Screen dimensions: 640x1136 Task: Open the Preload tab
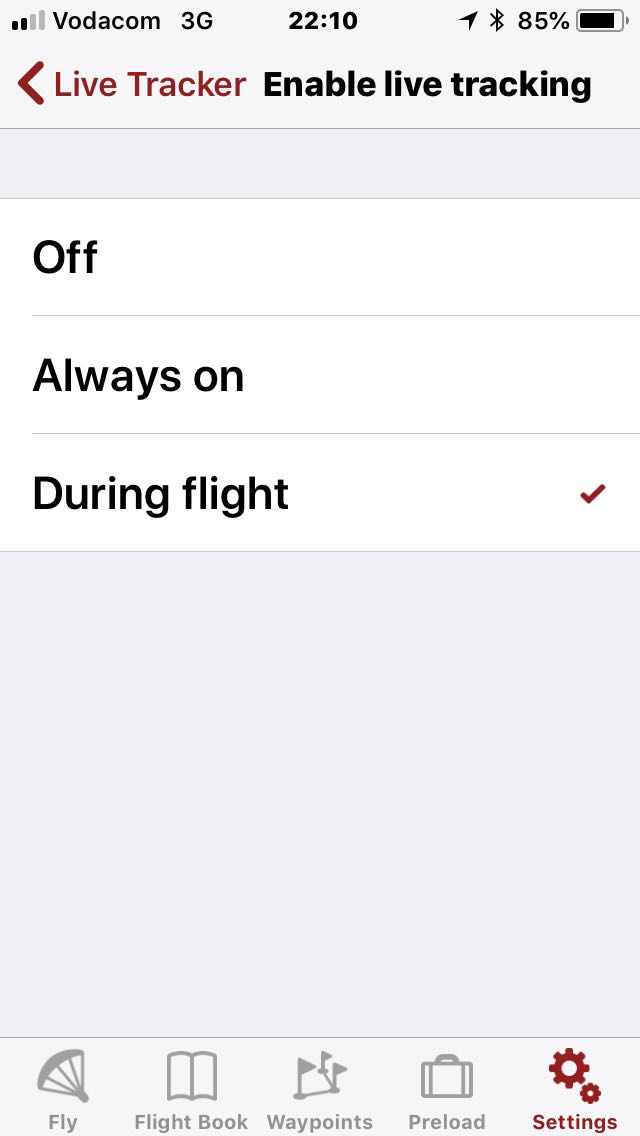447,1089
